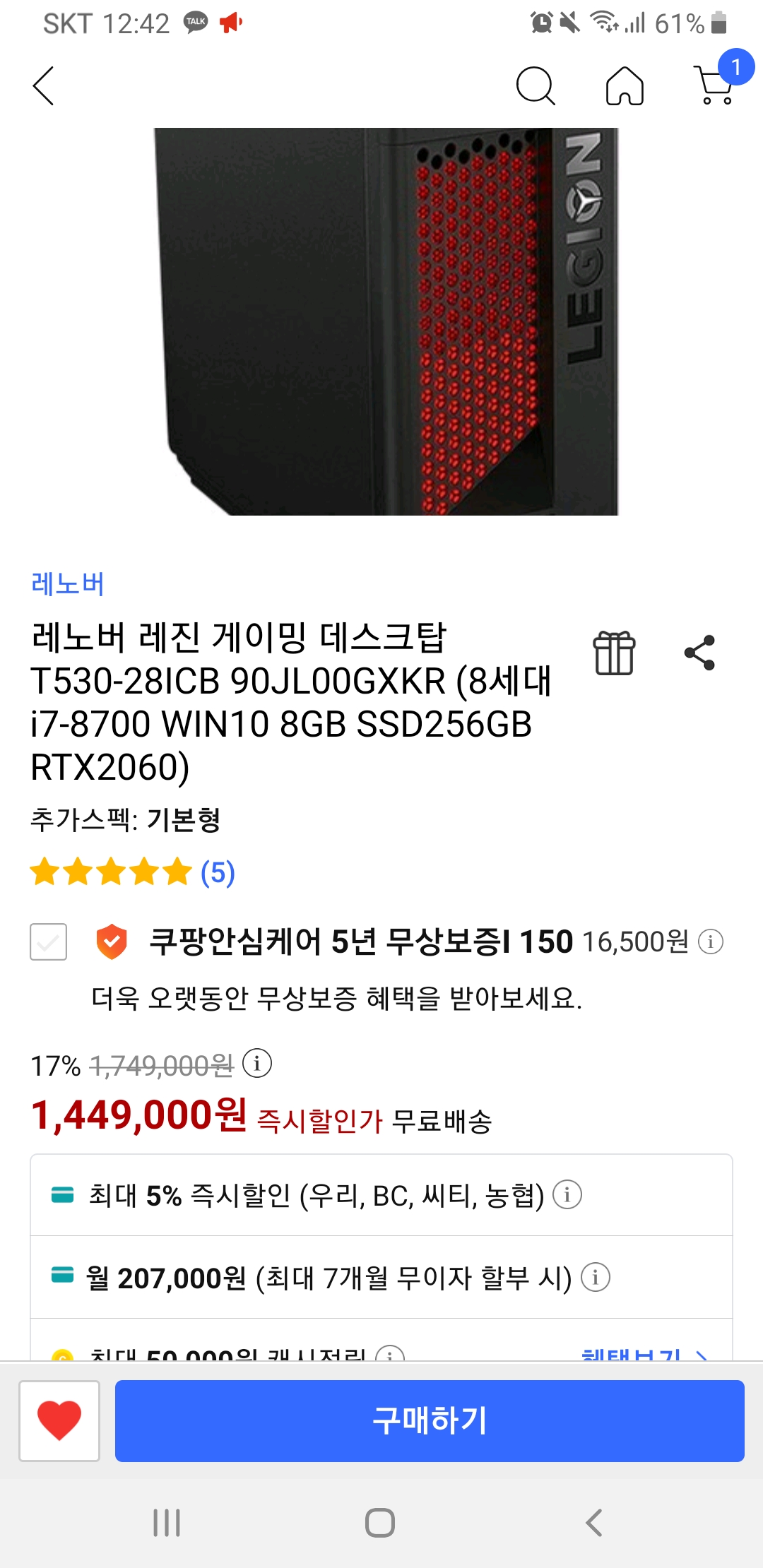This screenshot has width=763, height=1568.
Task: Send this product as a gift
Action: pyautogui.click(x=614, y=653)
